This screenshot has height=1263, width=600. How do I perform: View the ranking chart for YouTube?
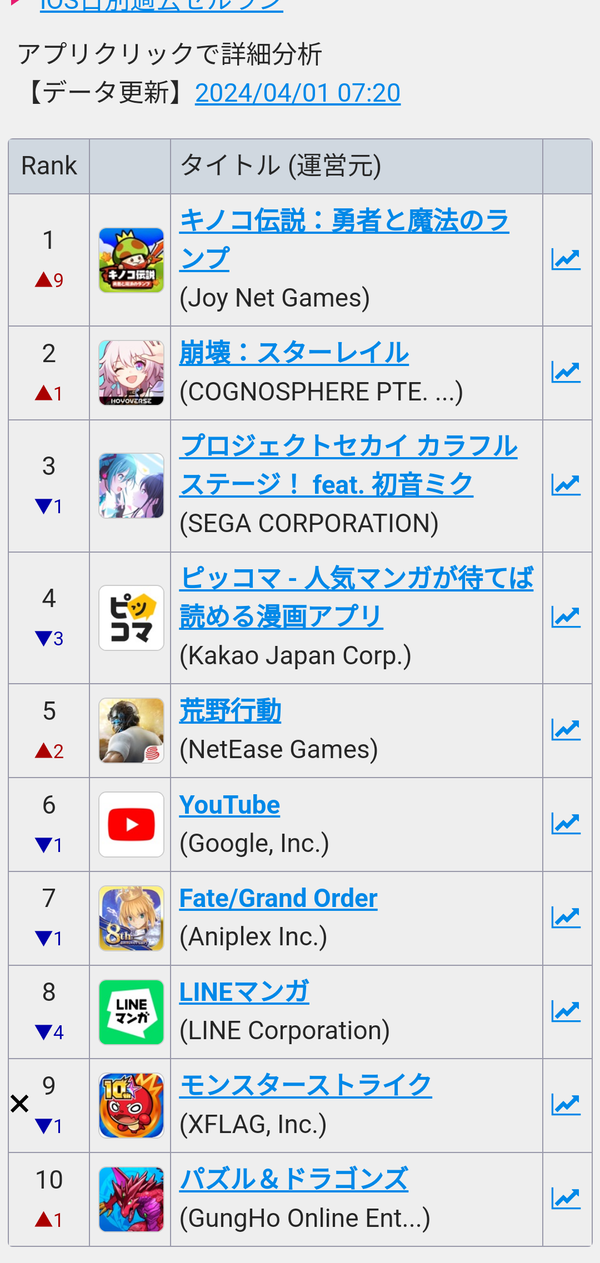566,824
